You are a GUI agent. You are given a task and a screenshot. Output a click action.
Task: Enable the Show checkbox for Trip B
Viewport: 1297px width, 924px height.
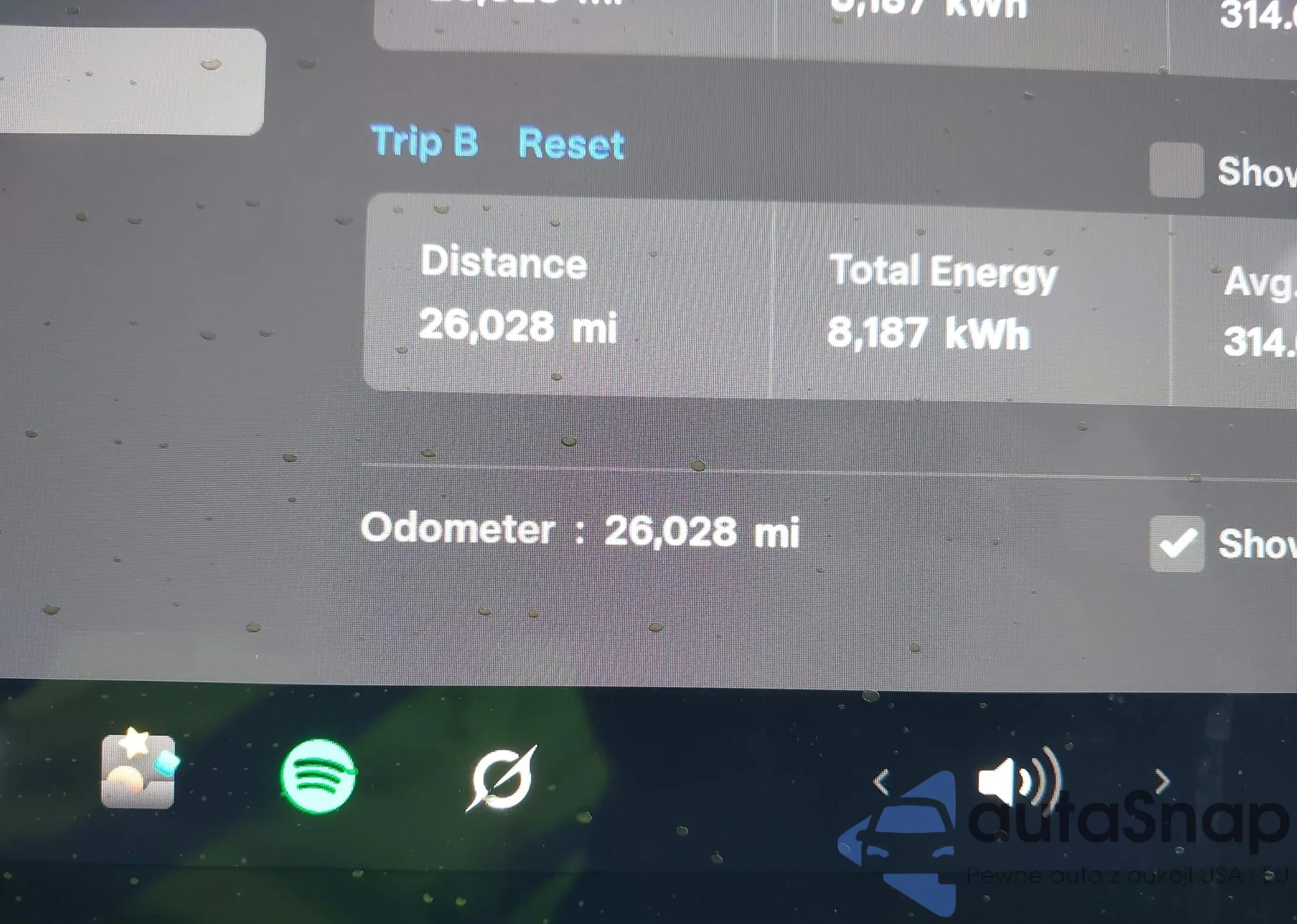[x=1176, y=170]
